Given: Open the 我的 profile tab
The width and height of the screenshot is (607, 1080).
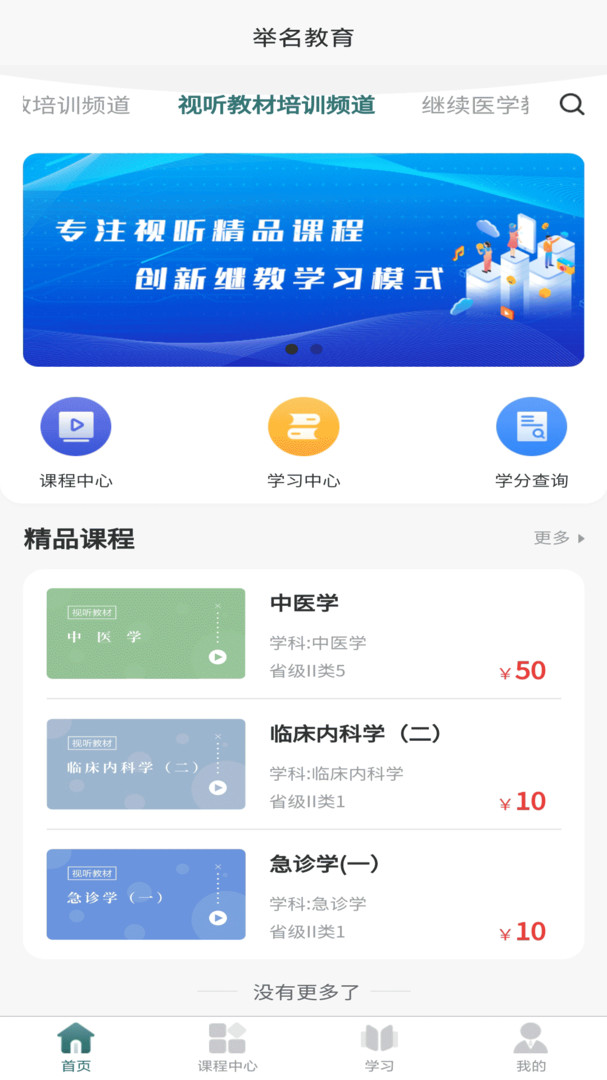Looking at the screenshot, I should (531, 1047).
